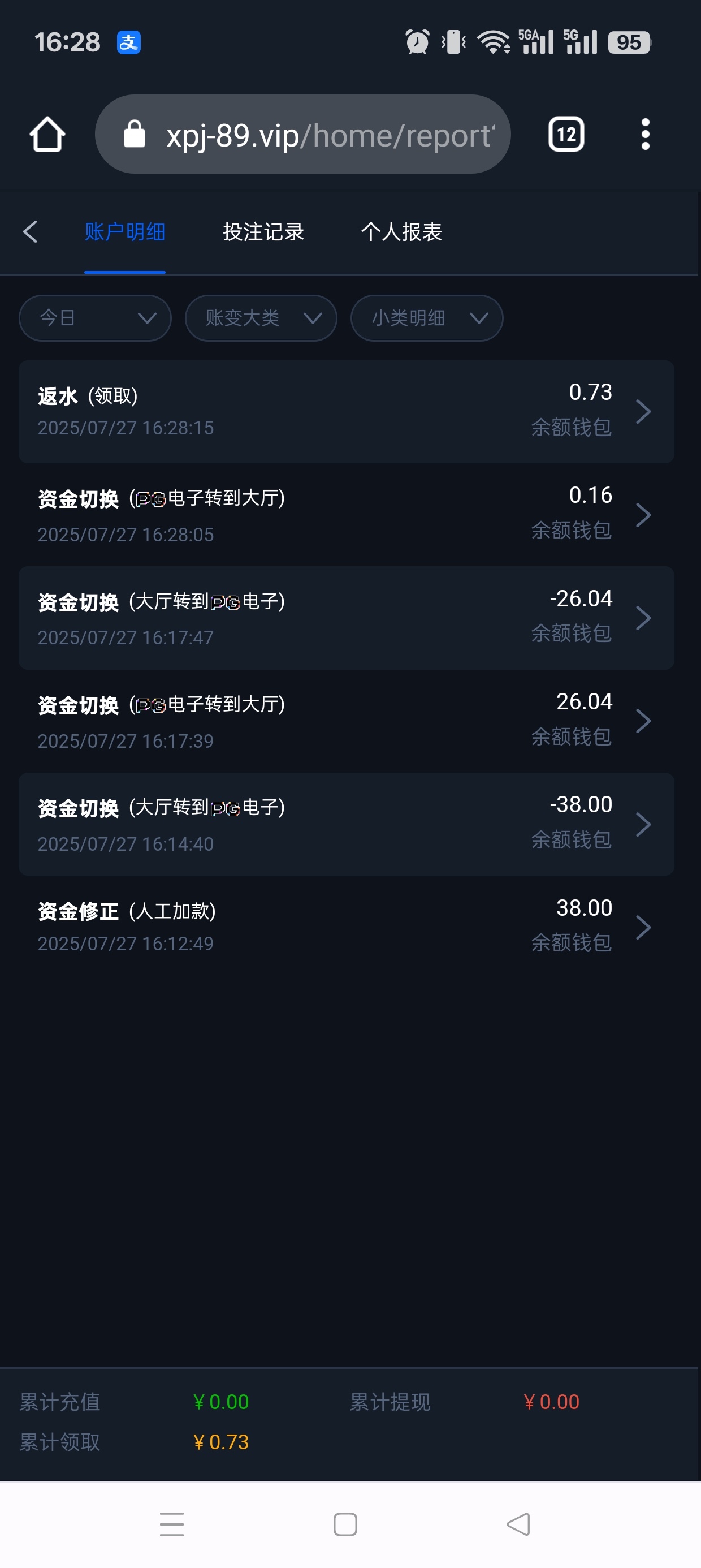Switch to the 个人报表 tab
Image resolution: width=701 pixels, height=1568 pixels.
tap(401, 232)
